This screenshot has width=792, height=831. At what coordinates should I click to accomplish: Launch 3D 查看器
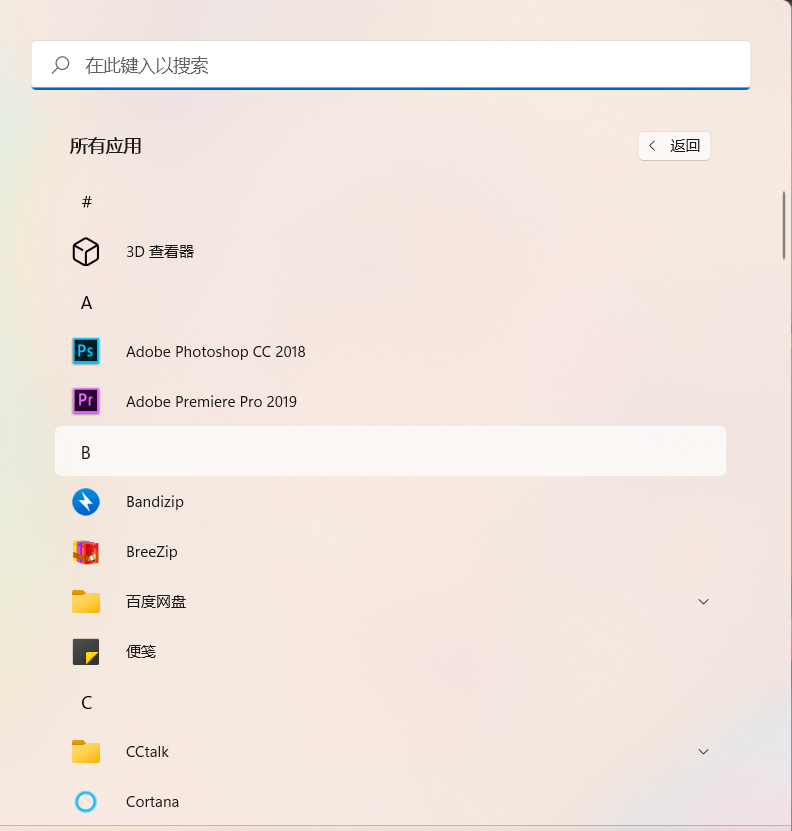coord(160,252)
